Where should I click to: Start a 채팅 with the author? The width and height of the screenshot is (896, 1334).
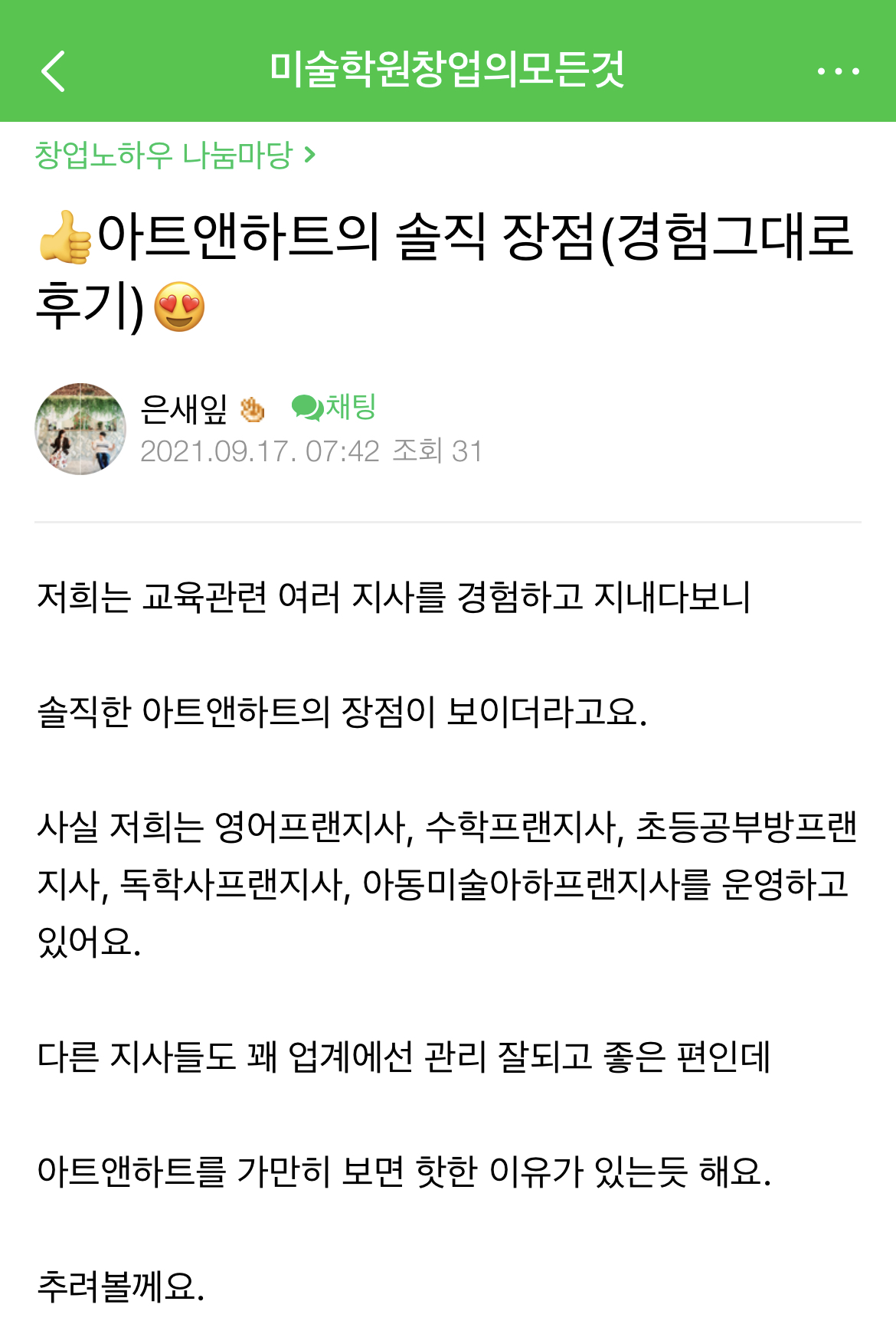click(x=335, y=407)
